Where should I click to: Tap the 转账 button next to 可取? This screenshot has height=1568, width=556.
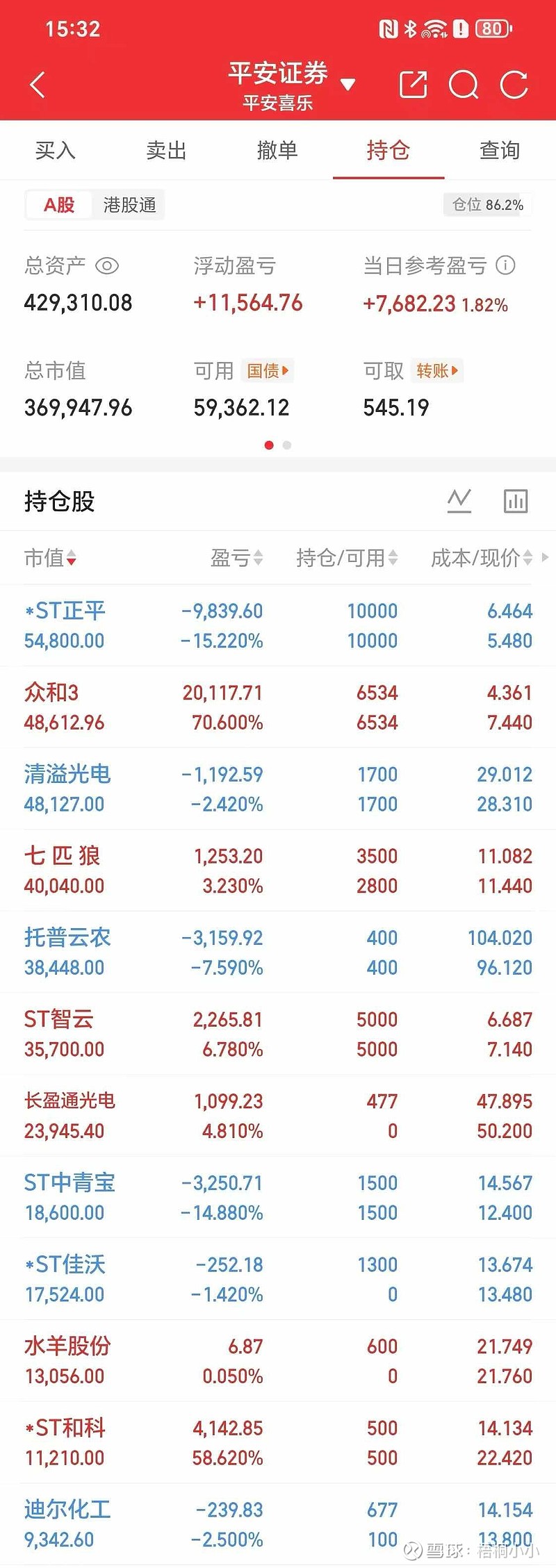click(x=437, y=371)
